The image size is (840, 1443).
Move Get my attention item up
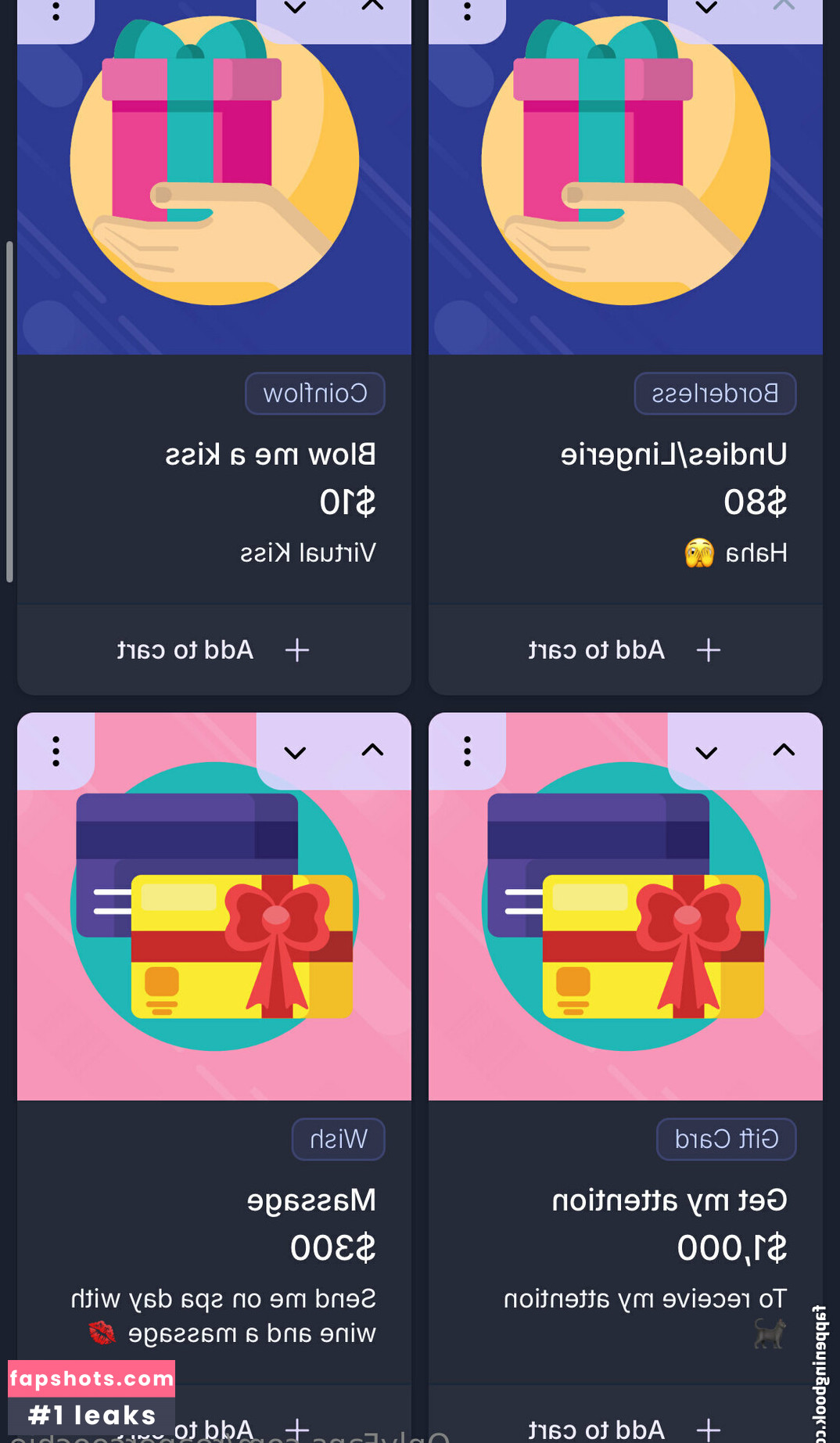pyautogui.click(x=784, y=750)
